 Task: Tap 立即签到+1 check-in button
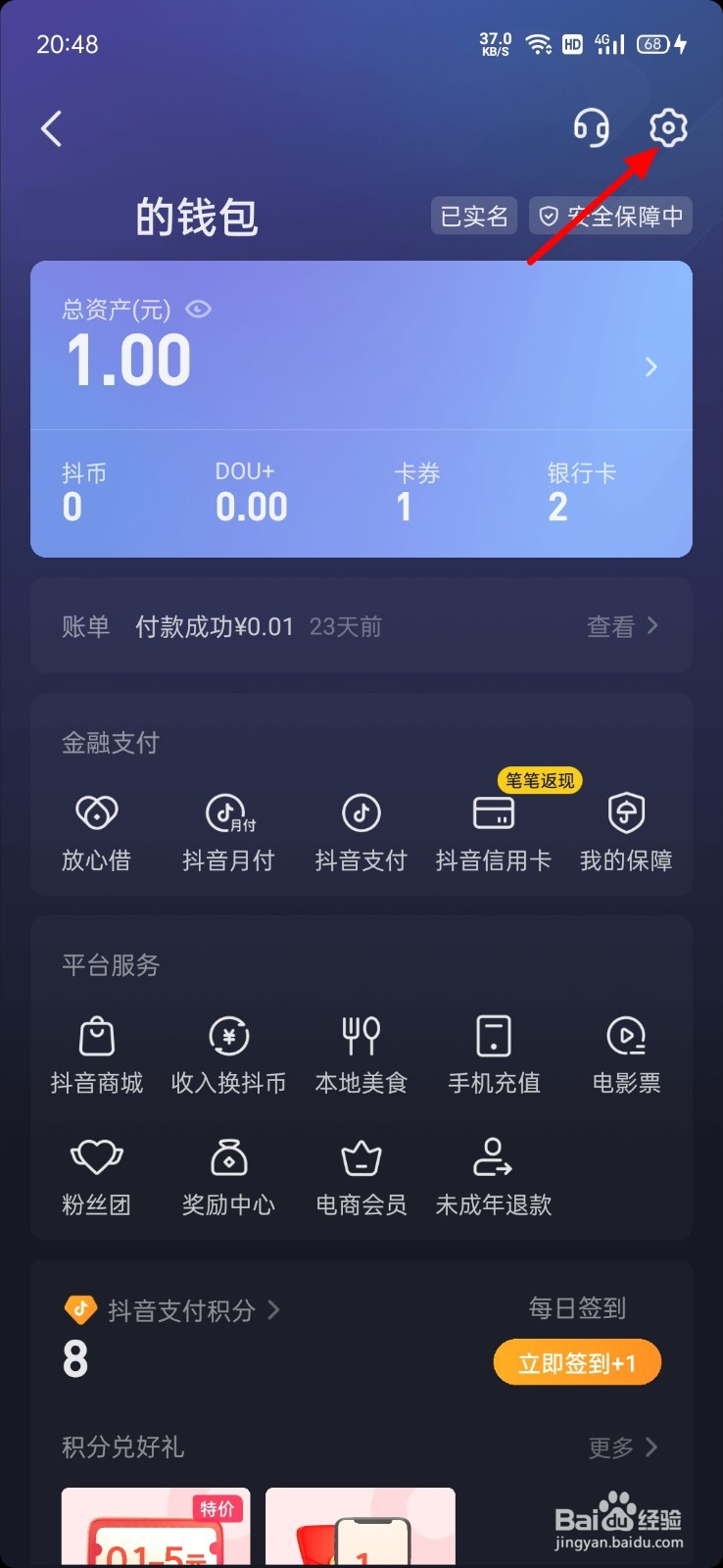(577, 1362)
